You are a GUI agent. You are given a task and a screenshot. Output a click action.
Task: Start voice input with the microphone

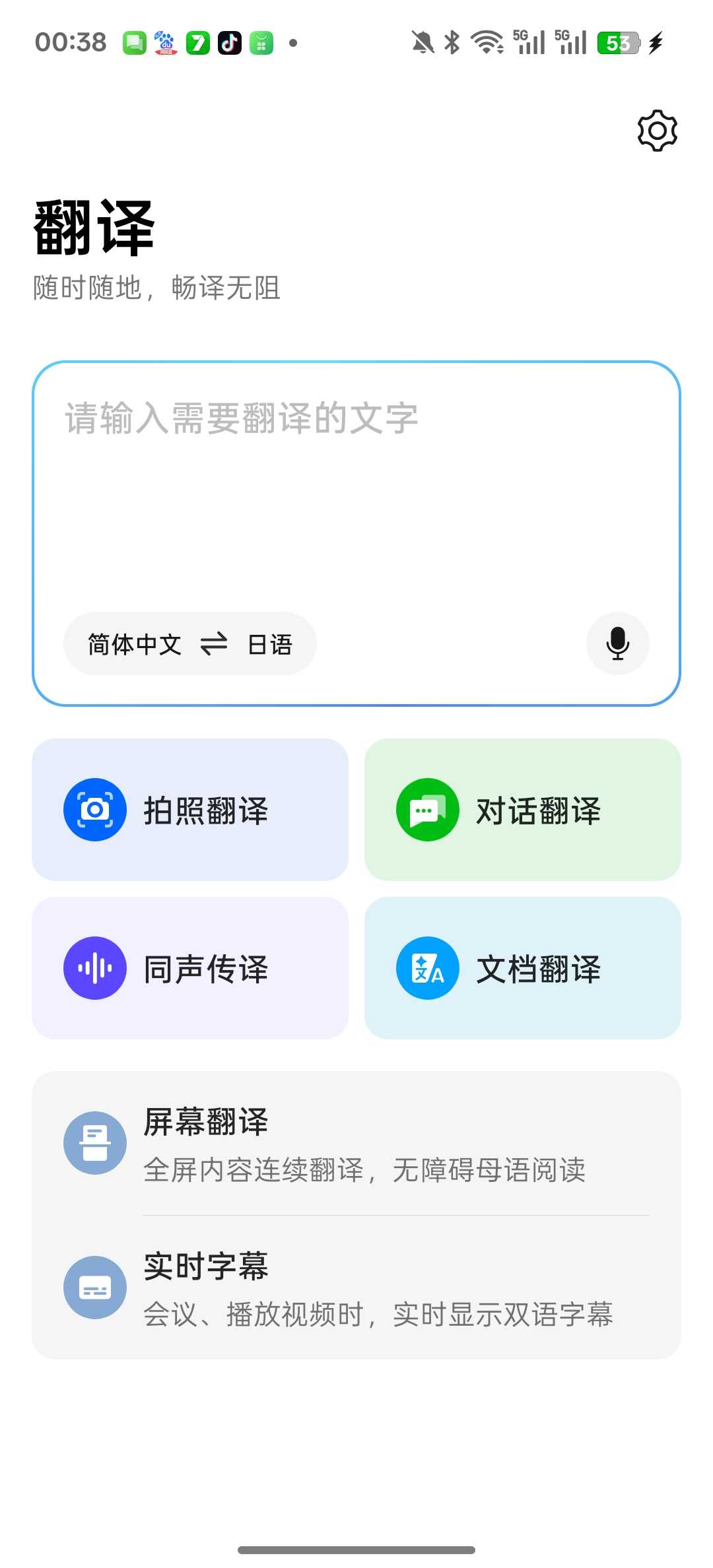pos(617,643)
